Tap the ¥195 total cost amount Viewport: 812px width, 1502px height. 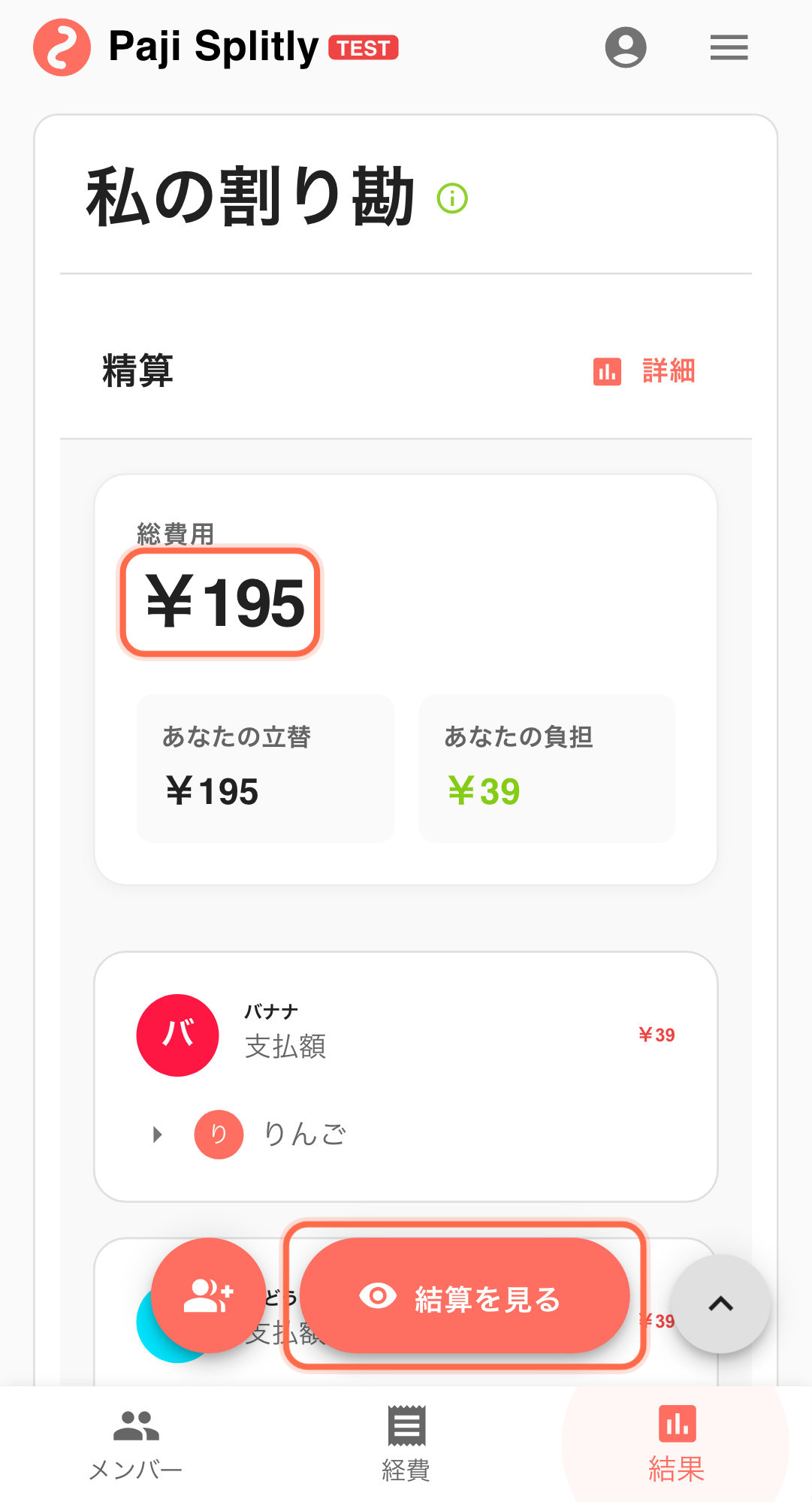tap(222, 603)
